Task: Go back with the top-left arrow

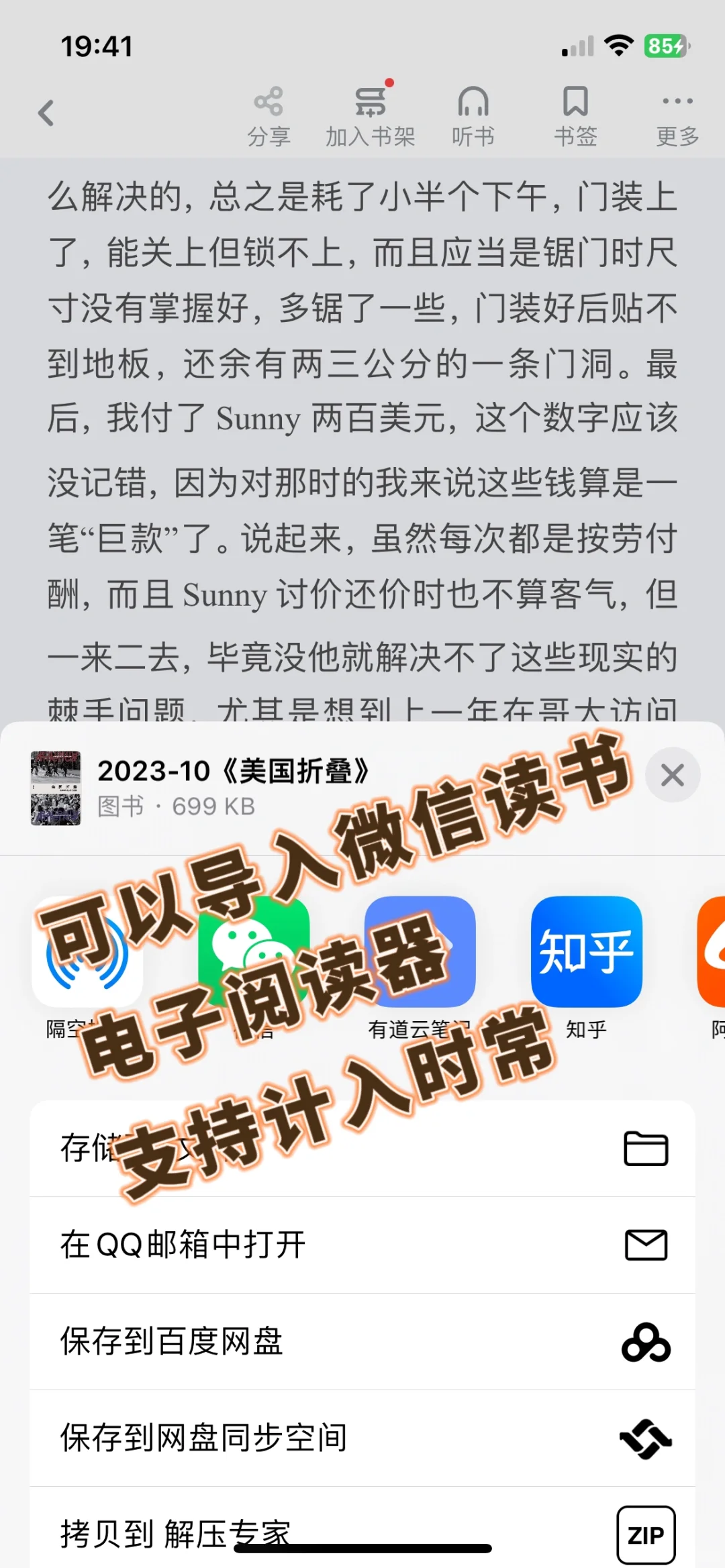Action: [x=46, y=113]
